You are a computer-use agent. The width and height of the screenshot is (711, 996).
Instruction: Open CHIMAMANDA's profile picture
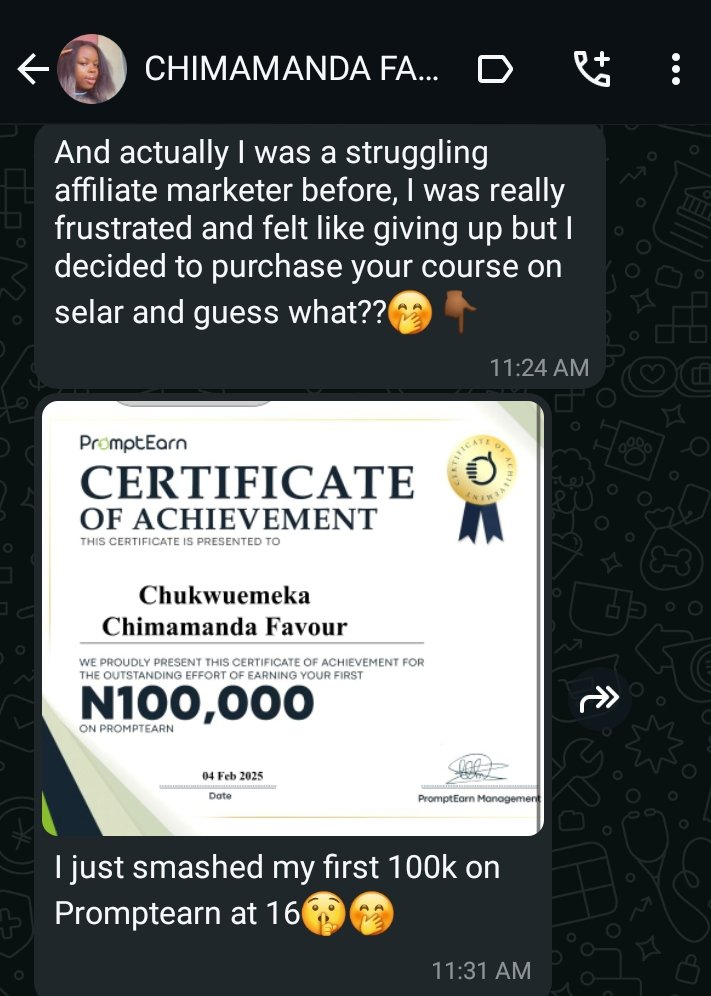tap(92, 70)
